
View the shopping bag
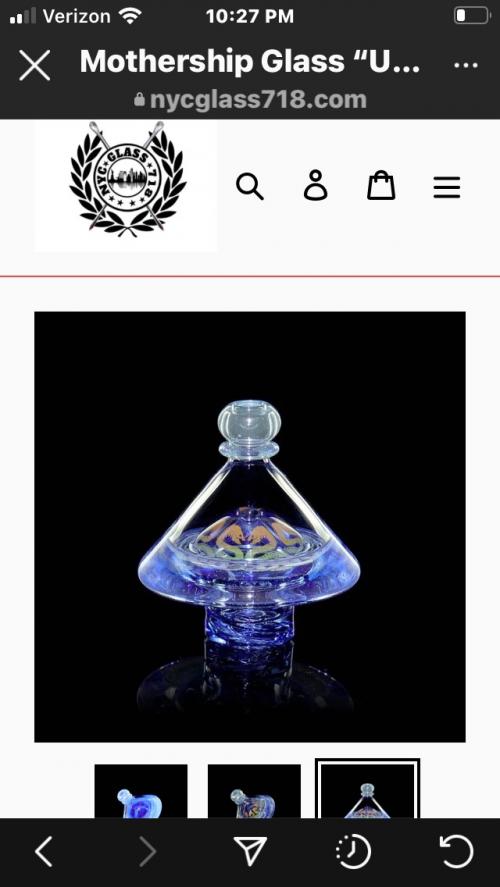click(x=381, y=185)
